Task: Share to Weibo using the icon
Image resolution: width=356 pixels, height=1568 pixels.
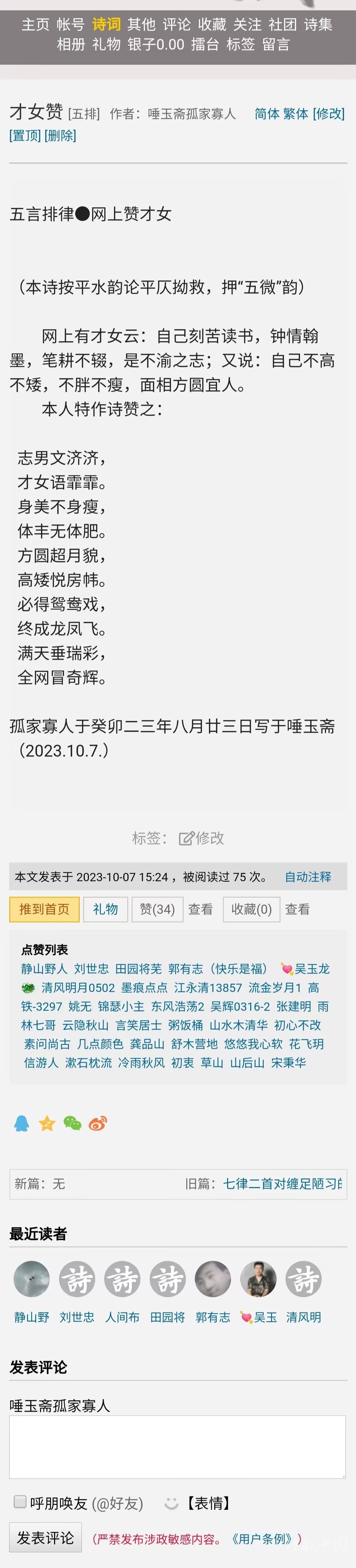Action: point(97,1124)
